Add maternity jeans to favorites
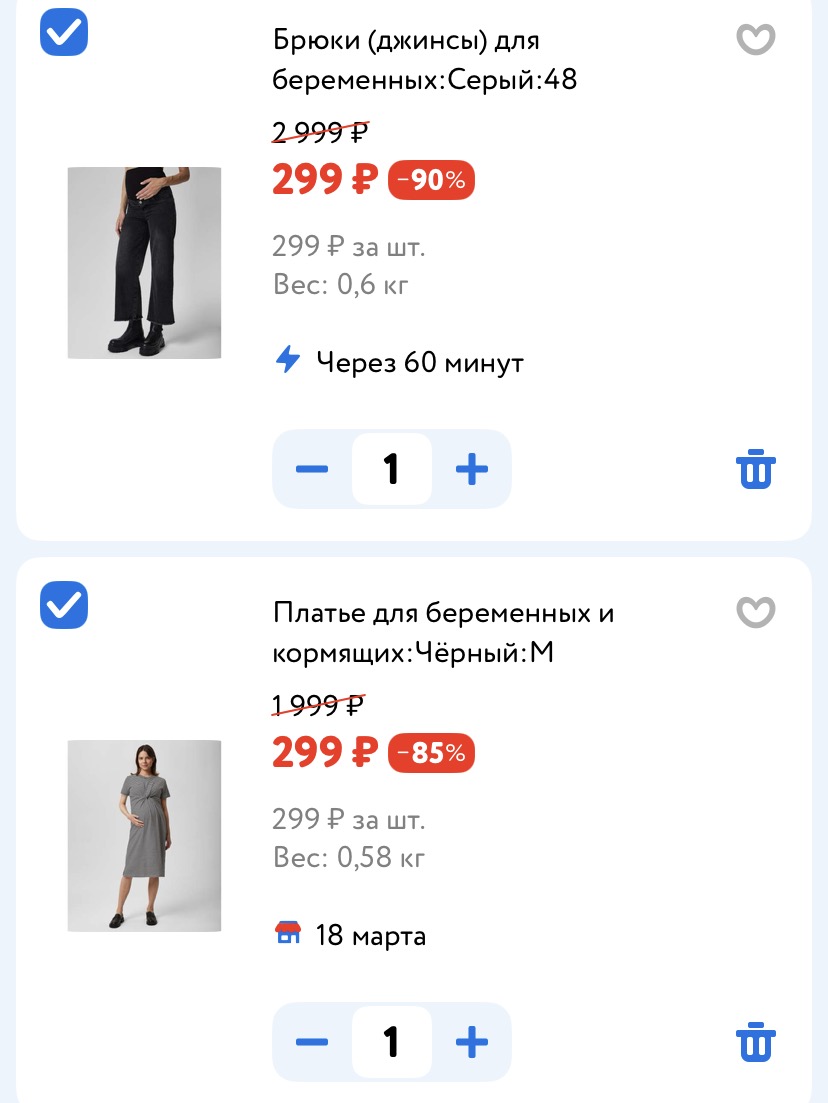The height and width of the screenshot is (1103, 828). (756, 39)
